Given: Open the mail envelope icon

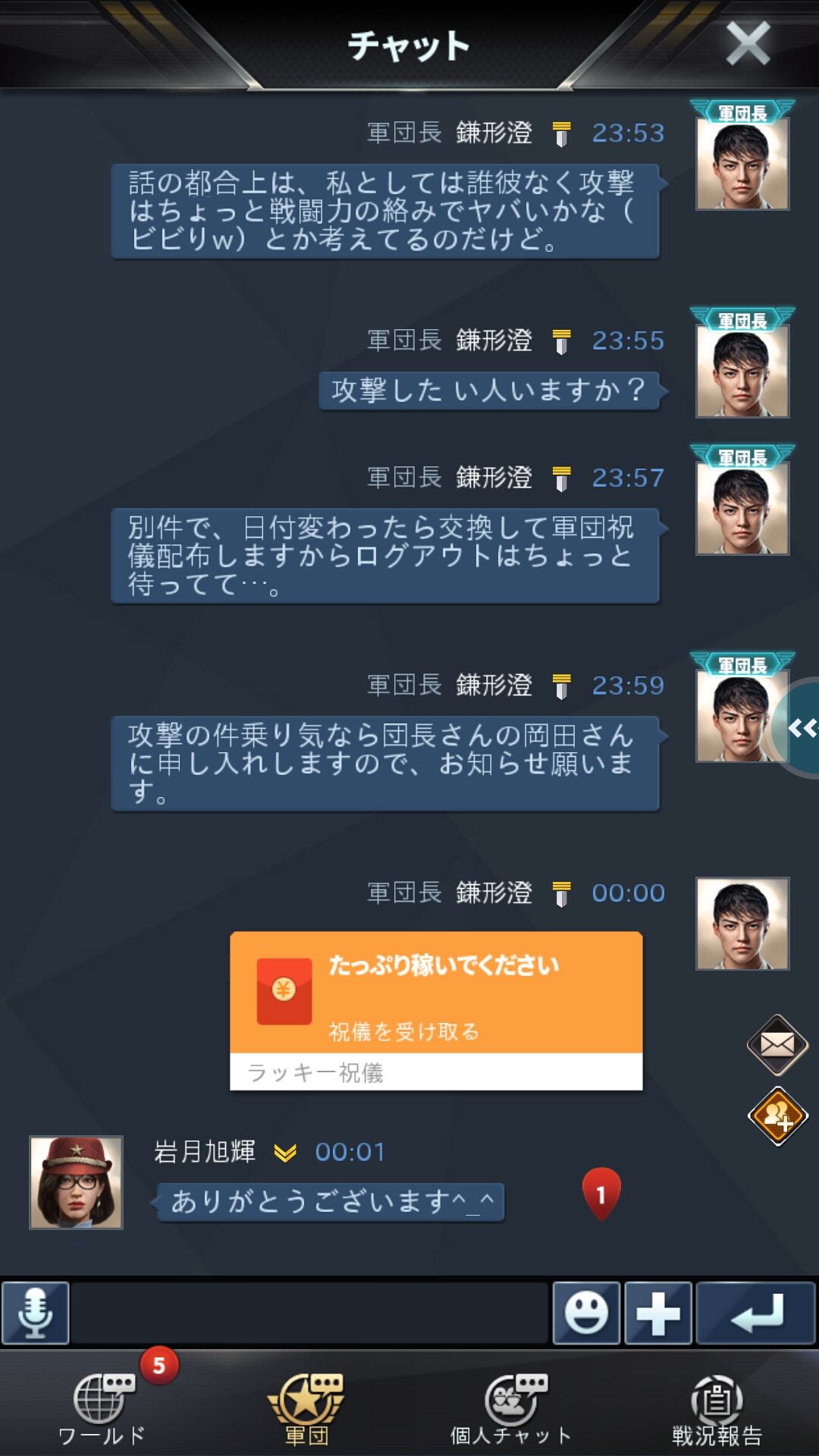Looking at the screenshot, I should click(777, 1045).
